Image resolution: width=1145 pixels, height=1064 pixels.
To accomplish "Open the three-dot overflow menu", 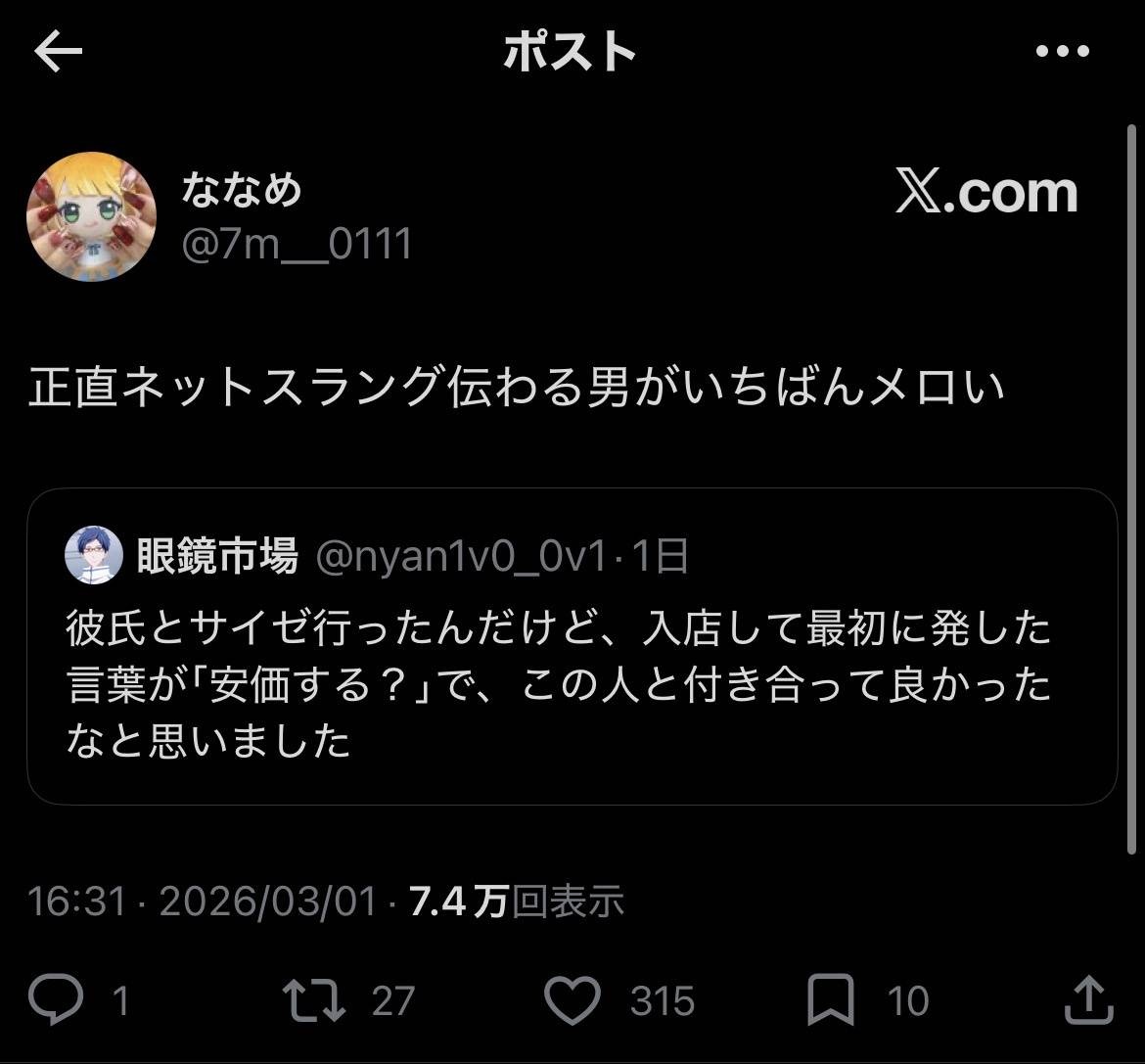I will click(1062, 53).
